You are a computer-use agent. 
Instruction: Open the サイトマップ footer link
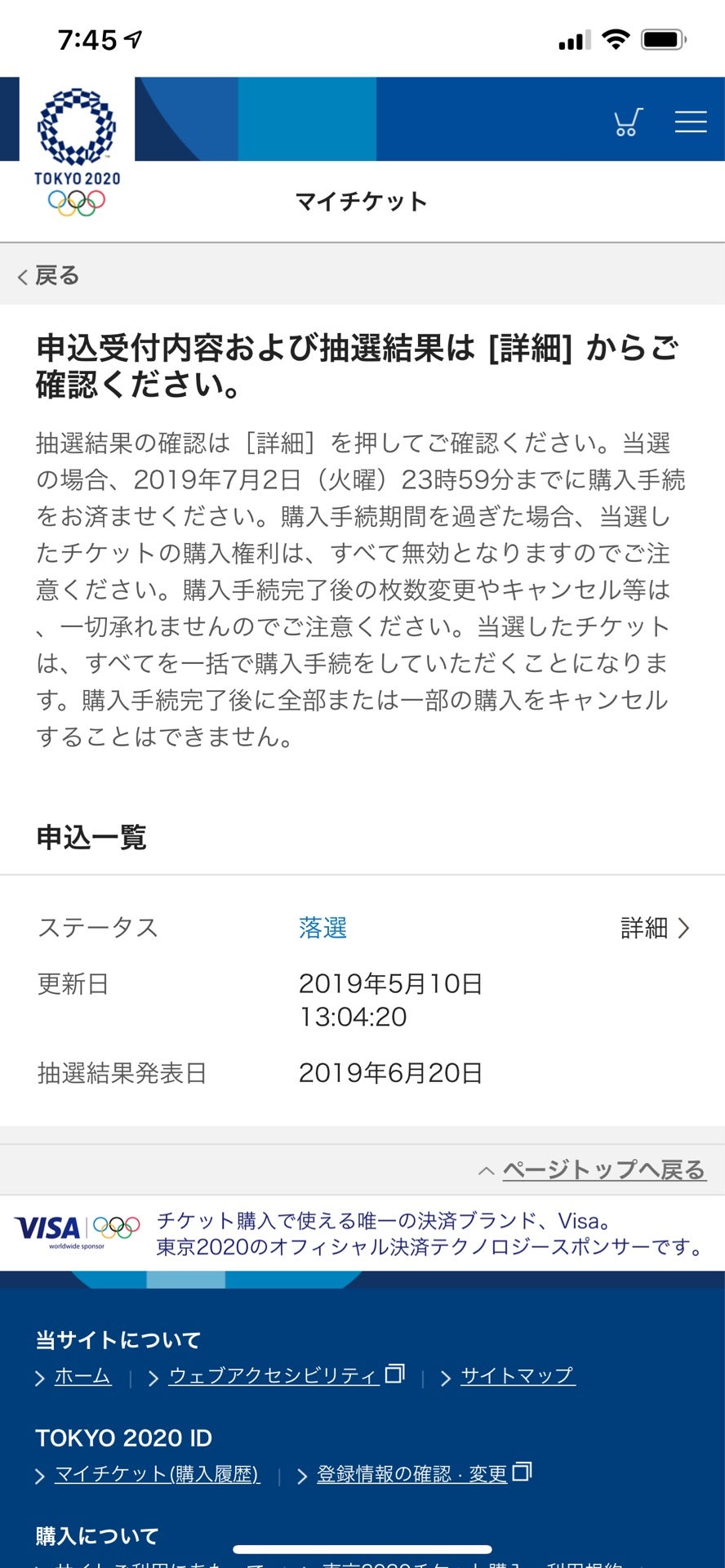coord(517,1375)
